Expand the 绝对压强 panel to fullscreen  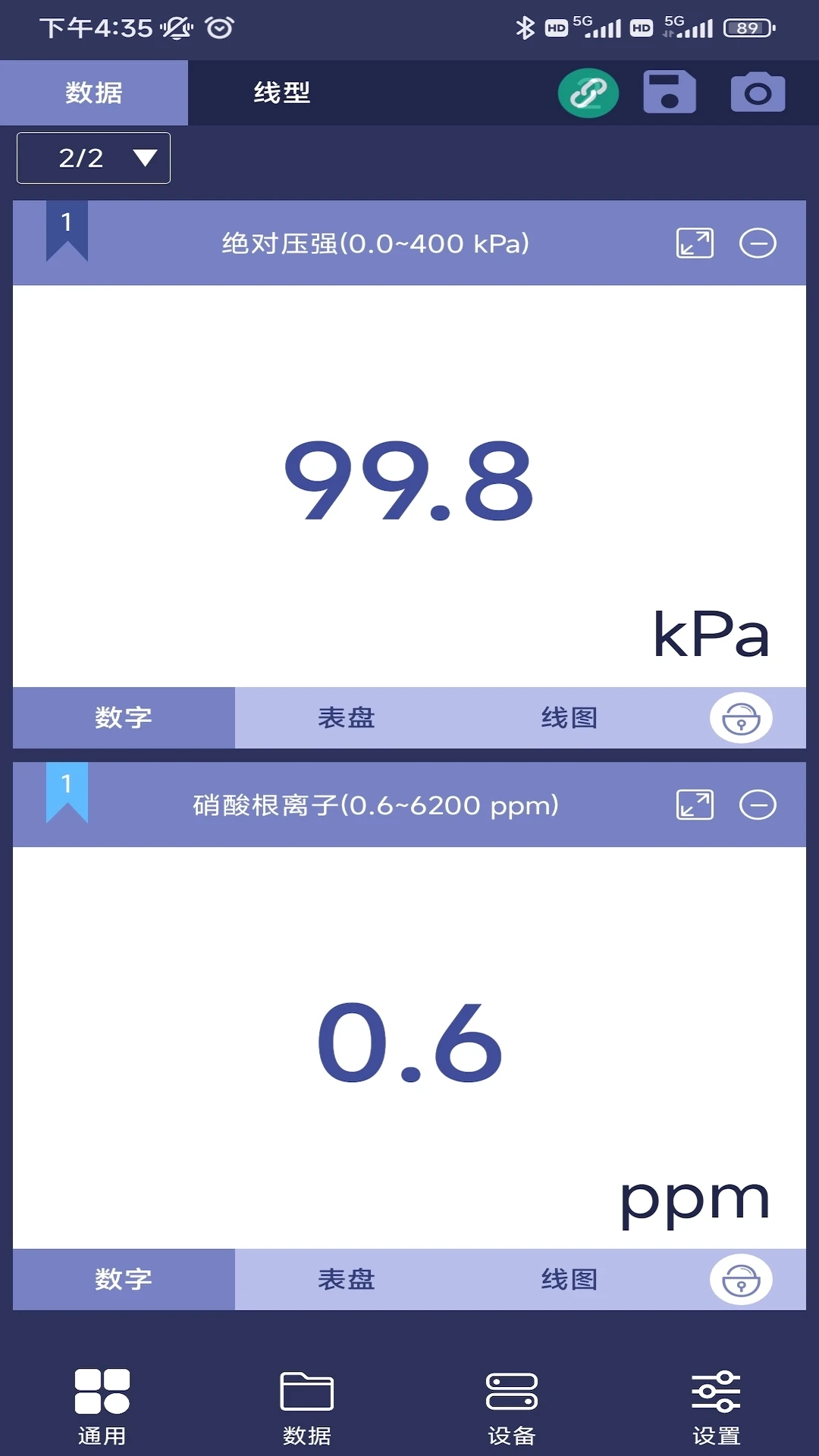coord(695,243)
